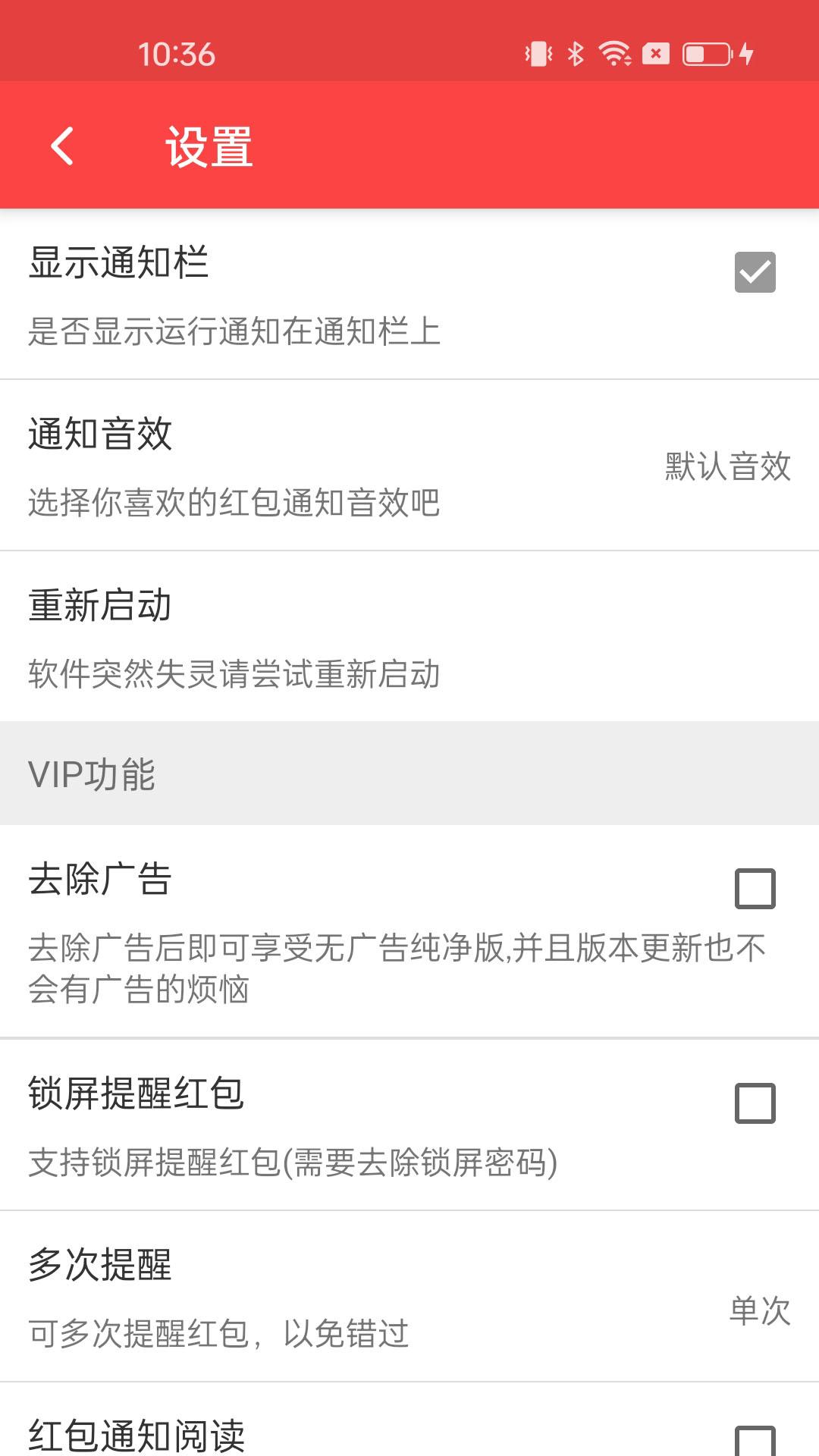The height and width of the screenshot is (1456, 819).
Task: Tap 重新启动 to restart the service
Action: tap(409, 637)
